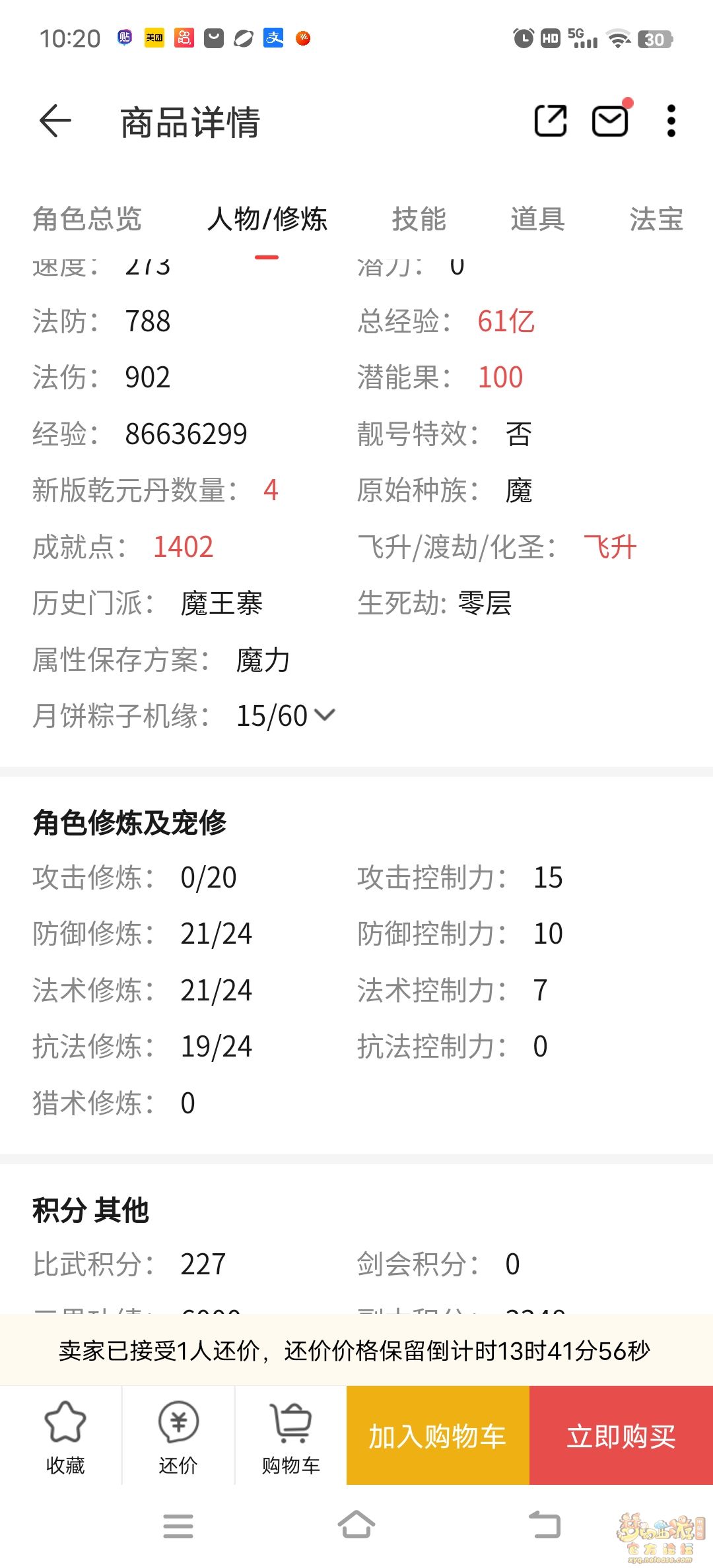713x1568 pixels.
Task: Tap 加入购物车 to add to cart
Action: point(438,1435)
